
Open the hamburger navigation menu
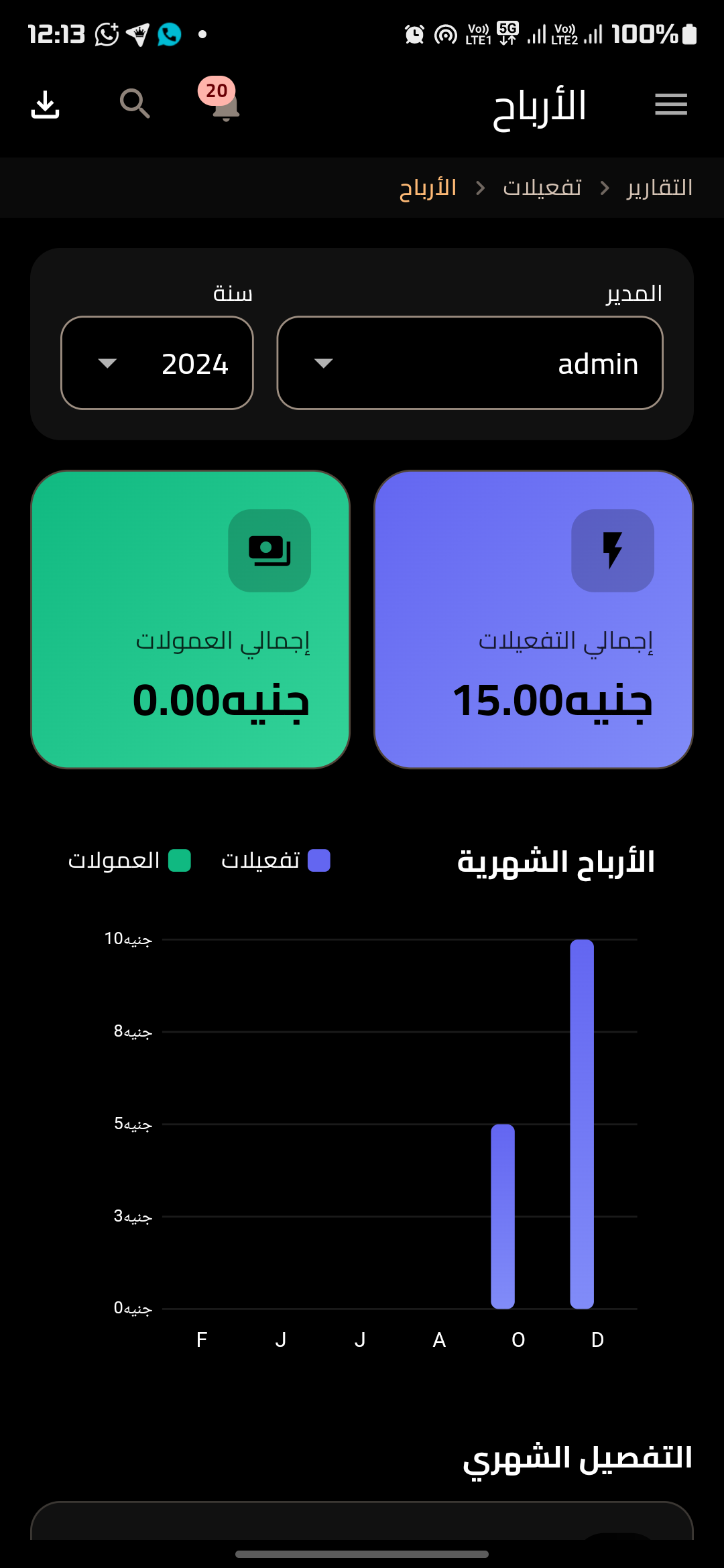click(670, 105)
